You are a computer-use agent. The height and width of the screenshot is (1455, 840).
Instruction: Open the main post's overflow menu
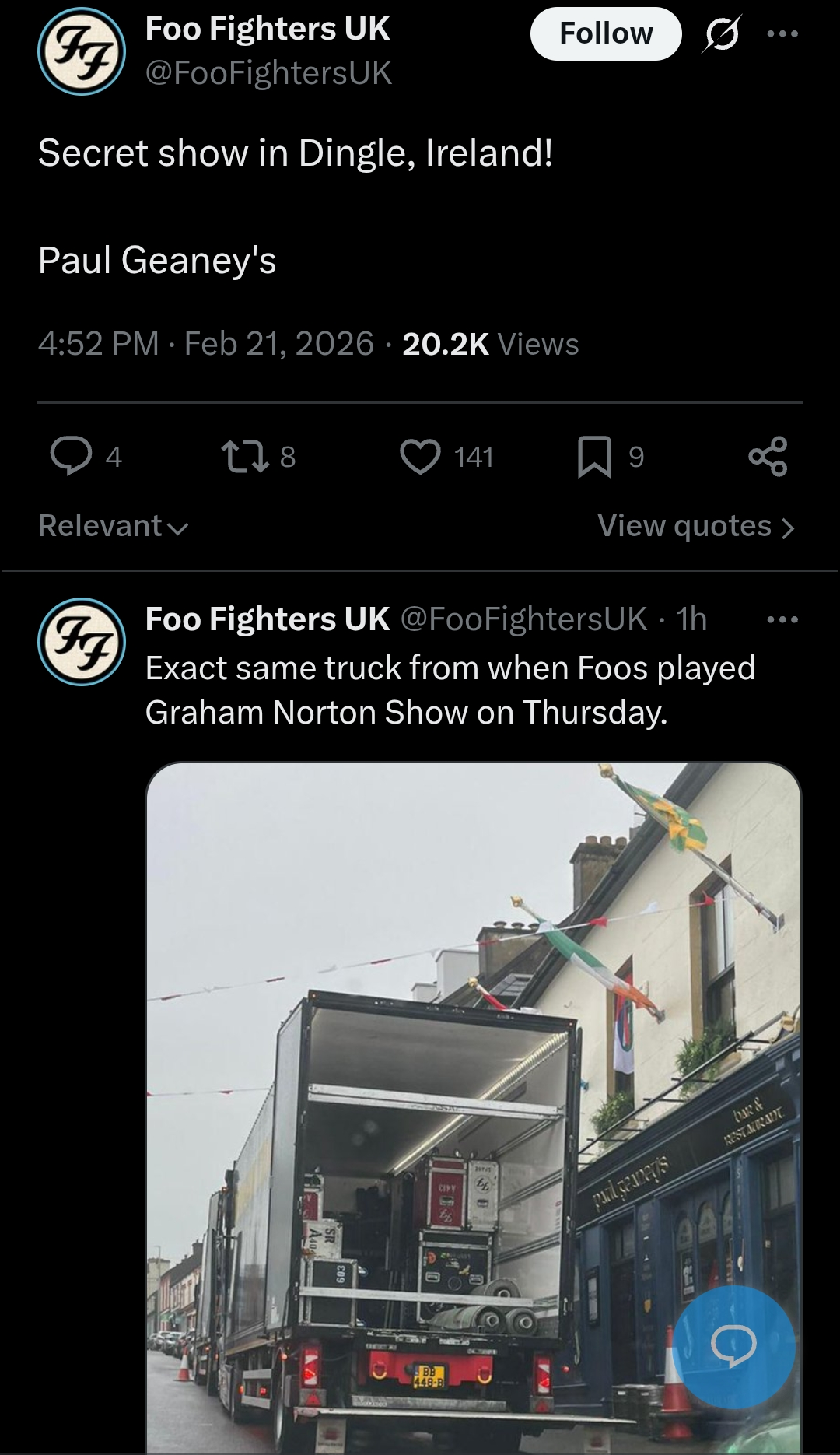pos(782,34)
